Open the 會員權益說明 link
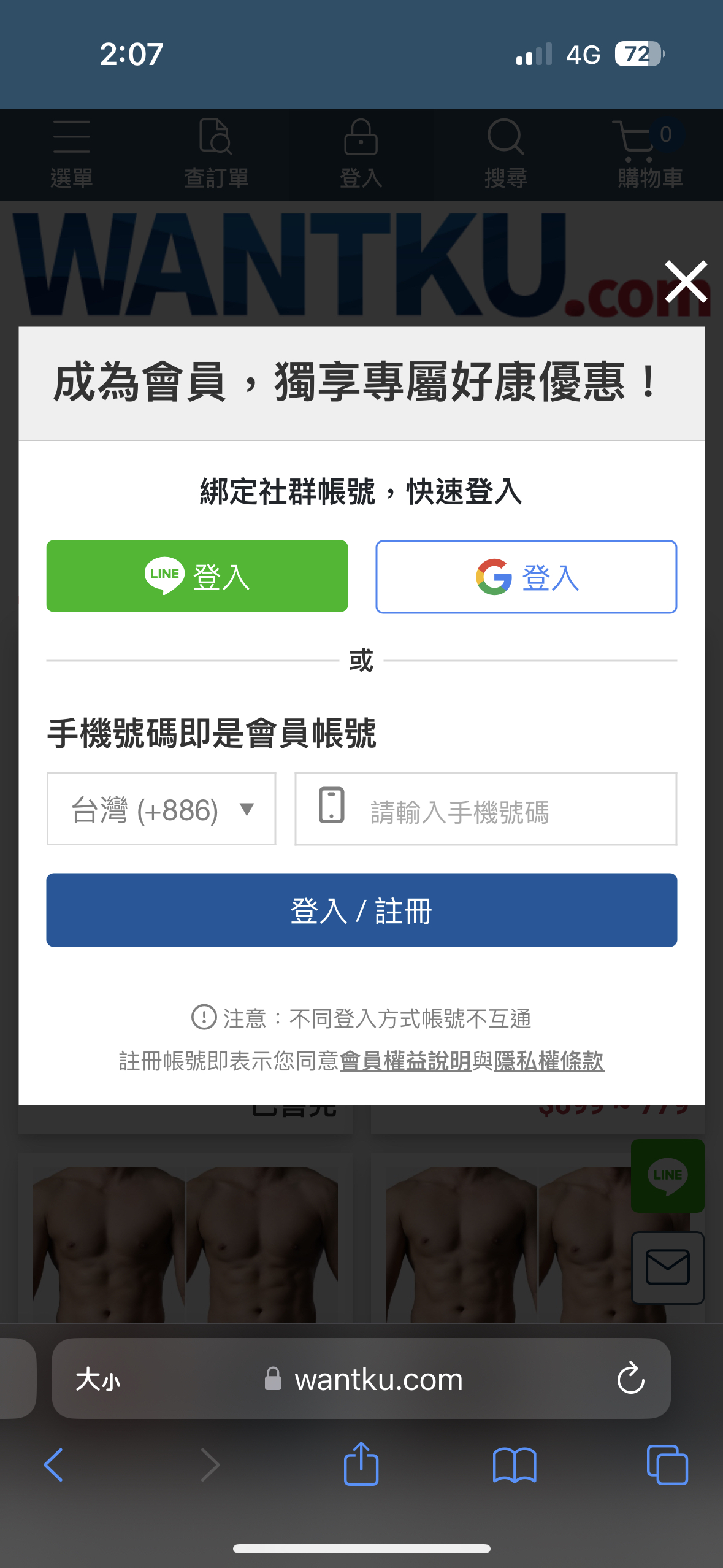Image resolution: width=723 pixels, height=1568 pixels. [405, 1061]
